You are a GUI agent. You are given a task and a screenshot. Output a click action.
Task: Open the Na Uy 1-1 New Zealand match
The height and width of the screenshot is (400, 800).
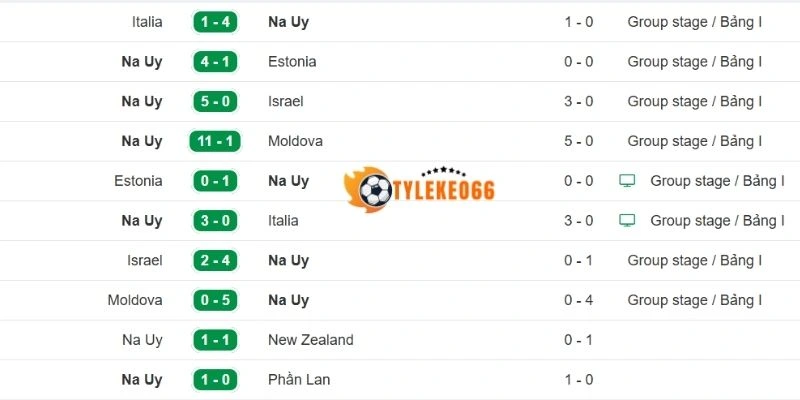[215, 340]
